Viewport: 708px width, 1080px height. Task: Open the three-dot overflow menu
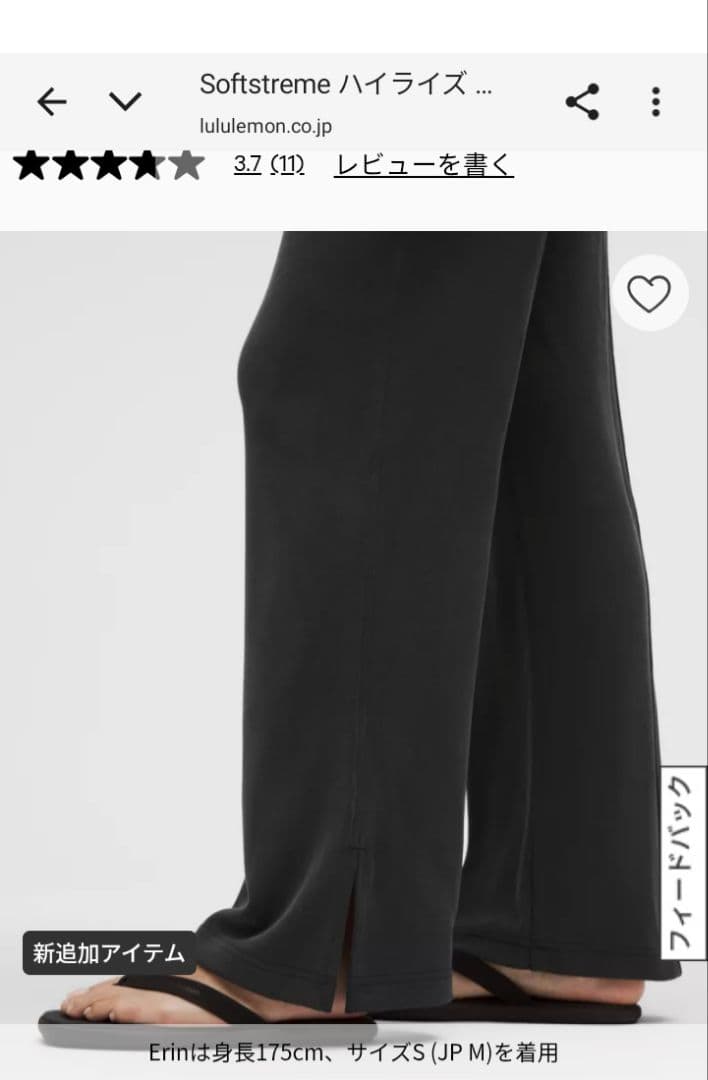coord(656,101)
